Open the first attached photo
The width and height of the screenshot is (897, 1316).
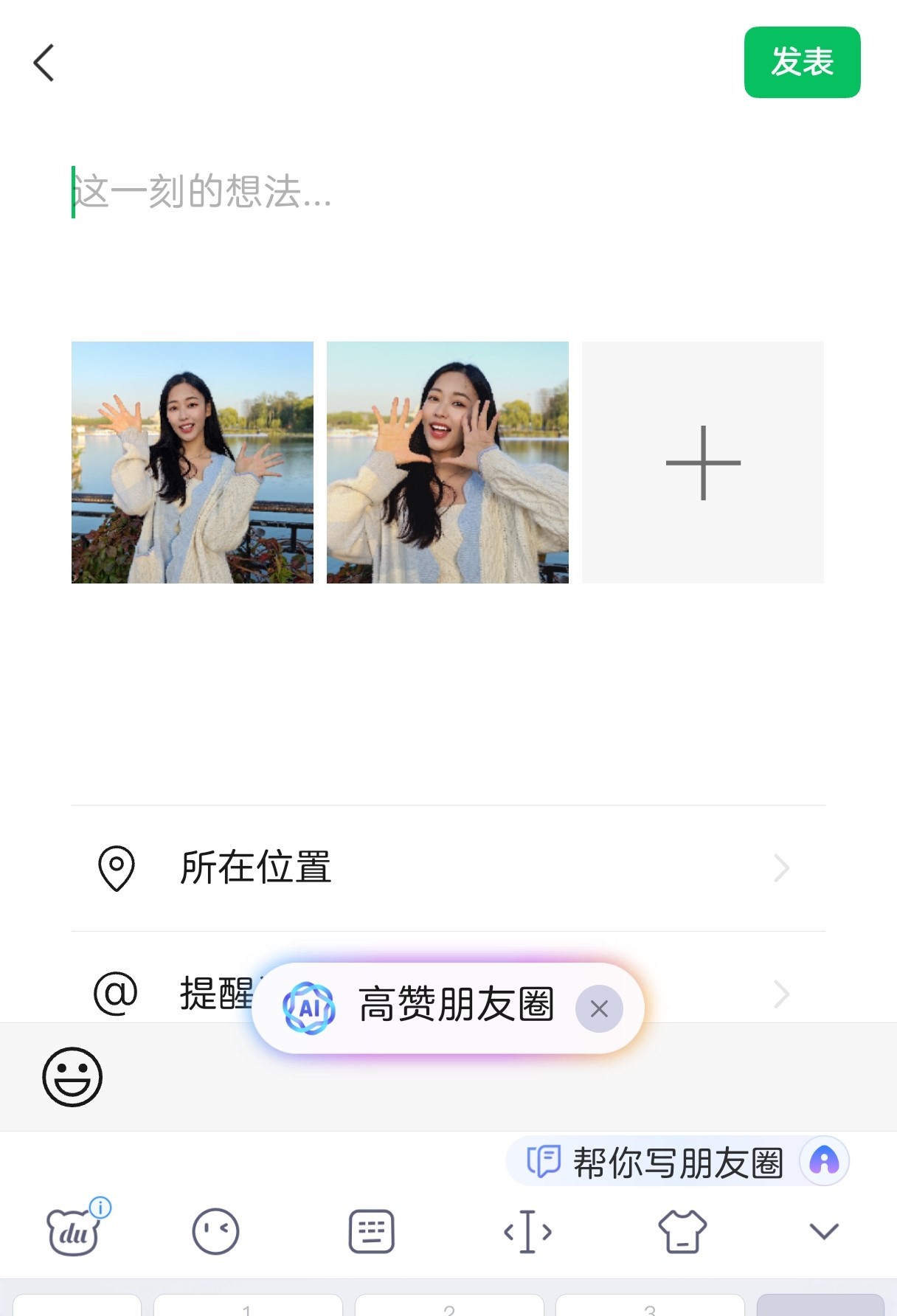[x=193, y=463]
